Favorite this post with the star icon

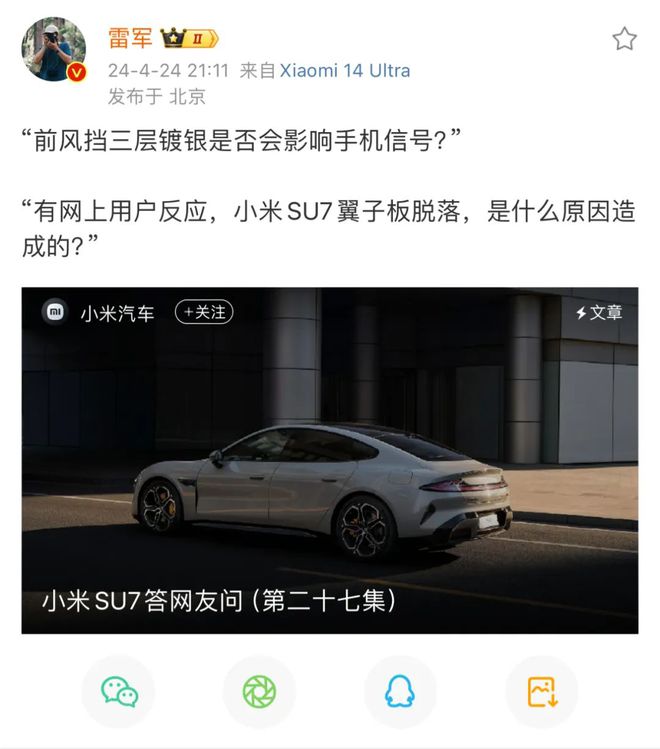pyautogui.click(x=624, y=39)
